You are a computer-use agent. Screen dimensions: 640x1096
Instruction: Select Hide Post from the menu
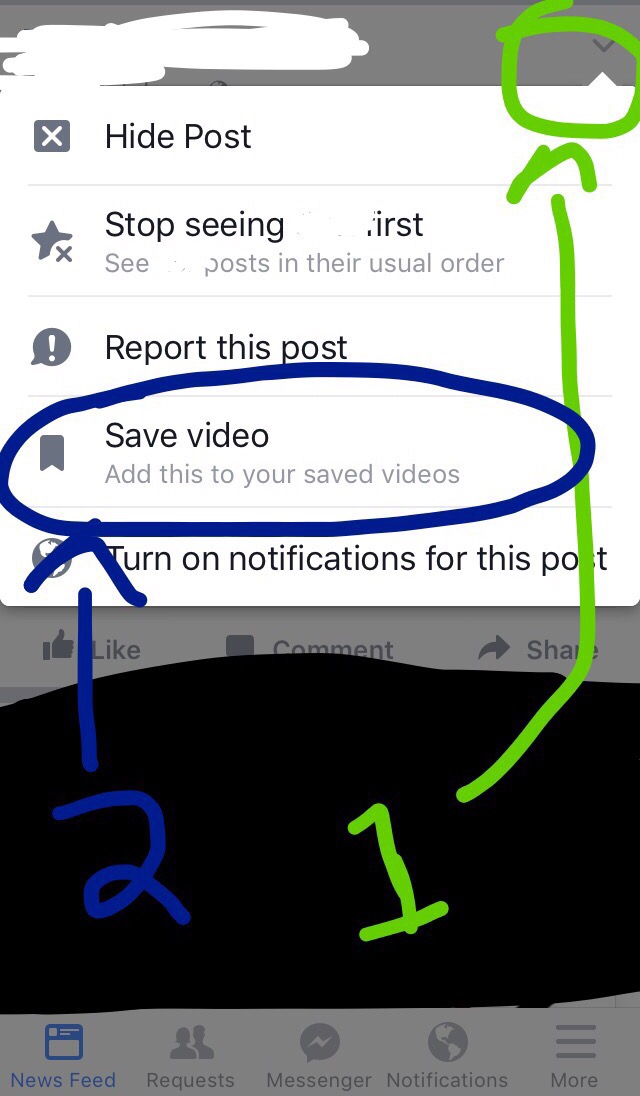(x=178, y=137)
